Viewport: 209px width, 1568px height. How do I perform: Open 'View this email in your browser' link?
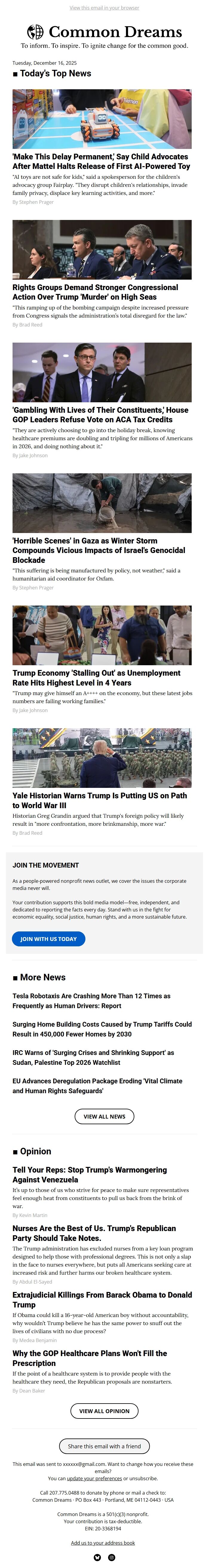(104, 8)
